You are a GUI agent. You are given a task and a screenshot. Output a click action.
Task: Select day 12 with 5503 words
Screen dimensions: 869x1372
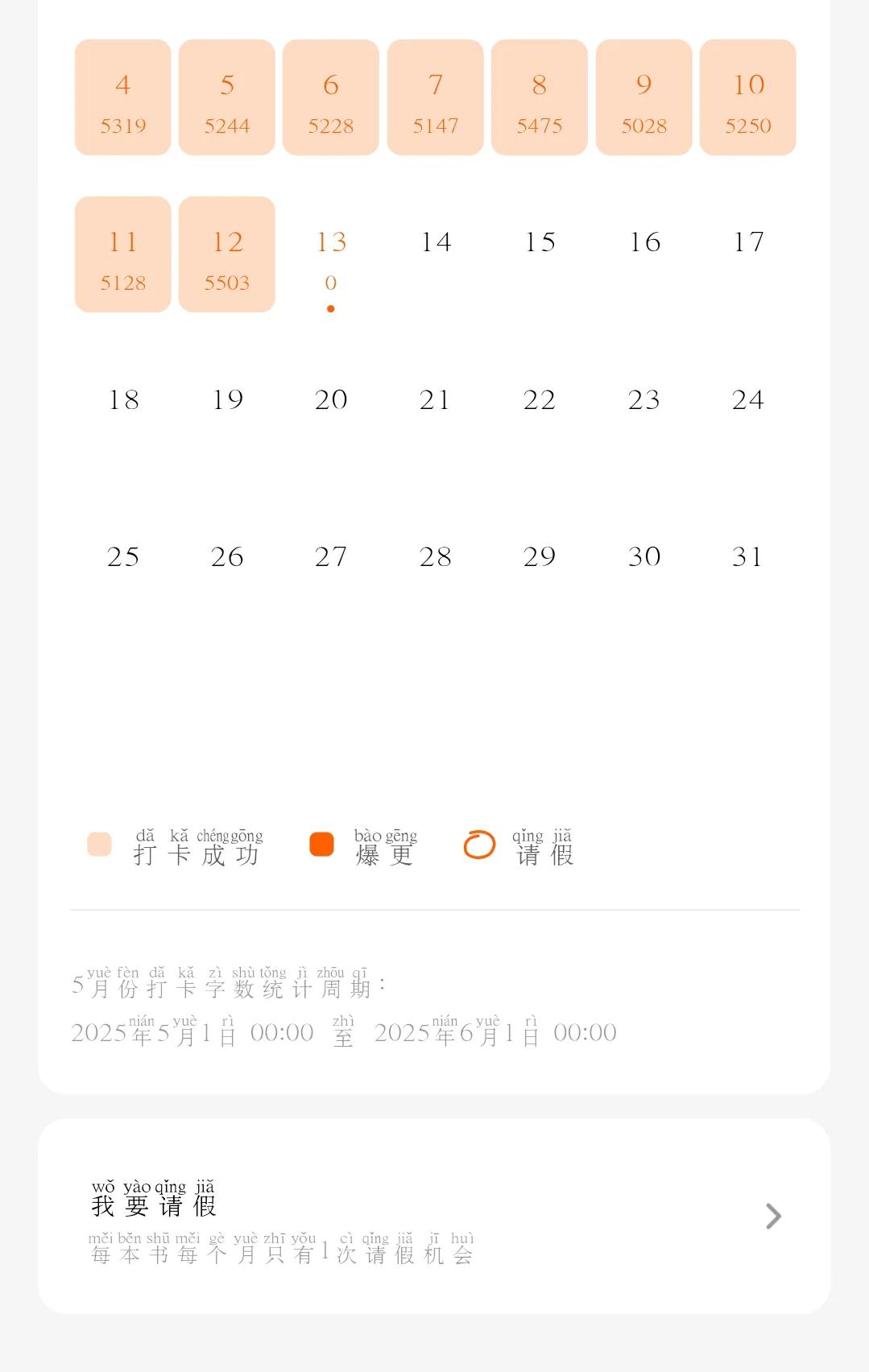point(227,254)
